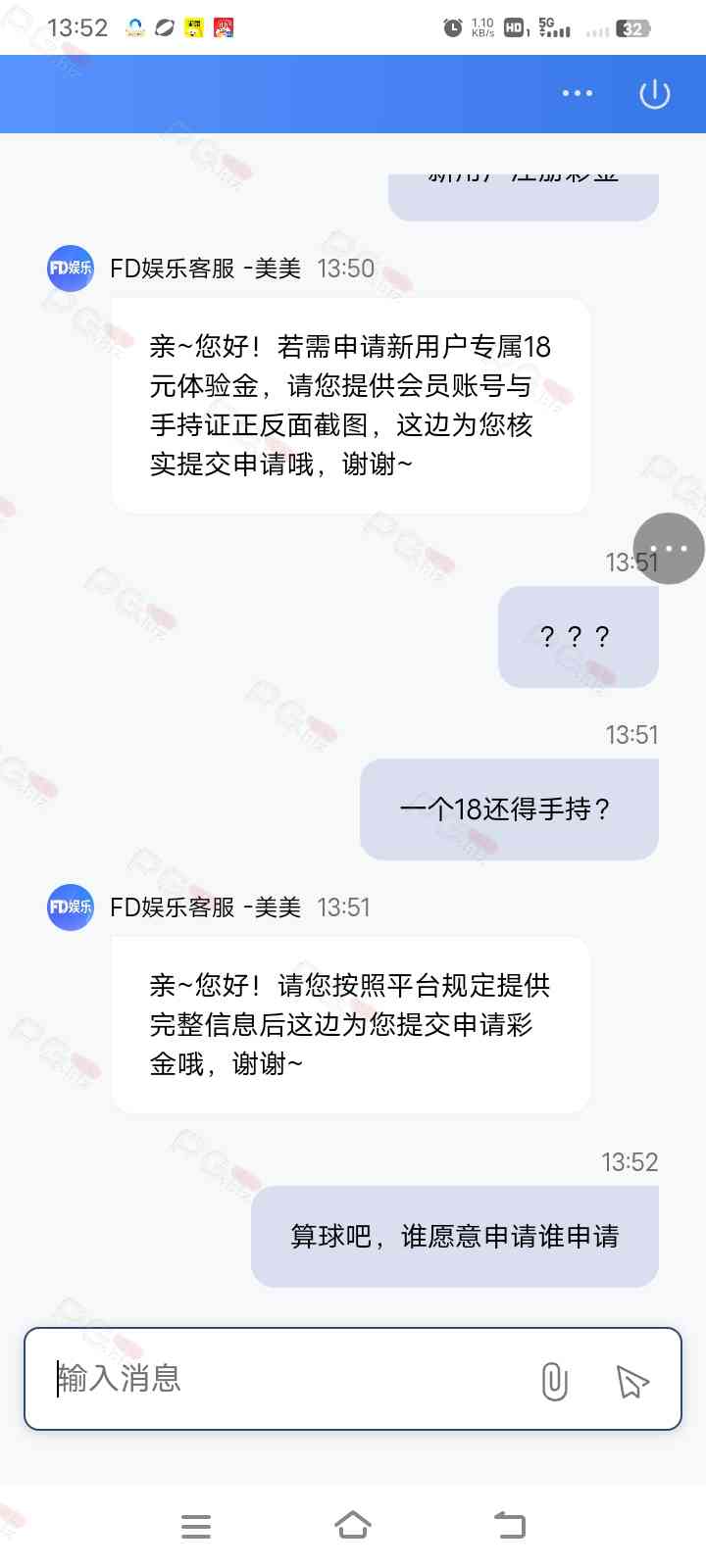The height and width of the screenshot is (1568, 706).
Task: Tap the power icon to end chat
Action: coord(654,94)
